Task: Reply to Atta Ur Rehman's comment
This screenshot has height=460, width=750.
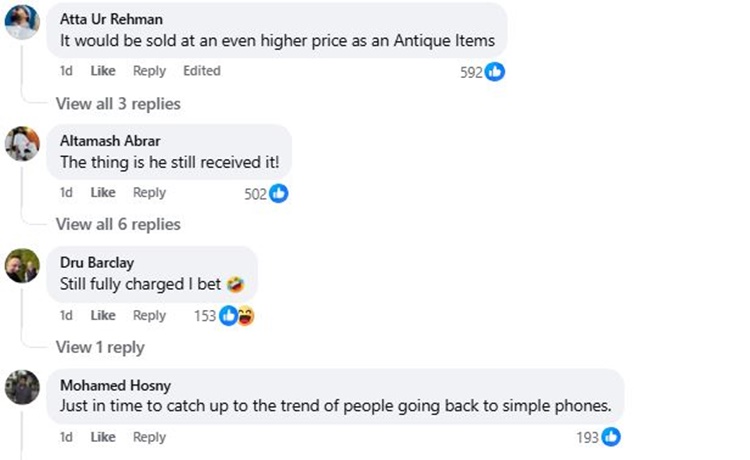Action: 149,71
